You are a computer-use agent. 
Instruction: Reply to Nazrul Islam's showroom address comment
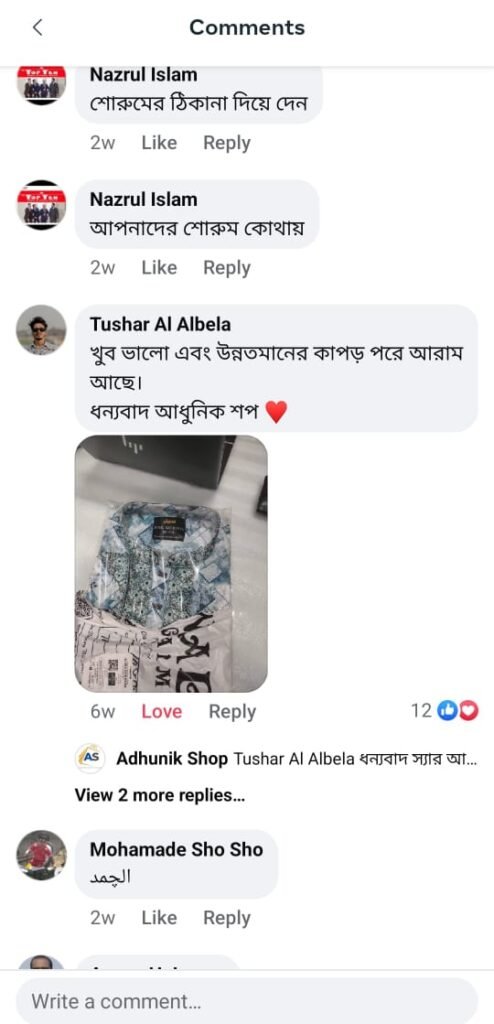(227, 143)
